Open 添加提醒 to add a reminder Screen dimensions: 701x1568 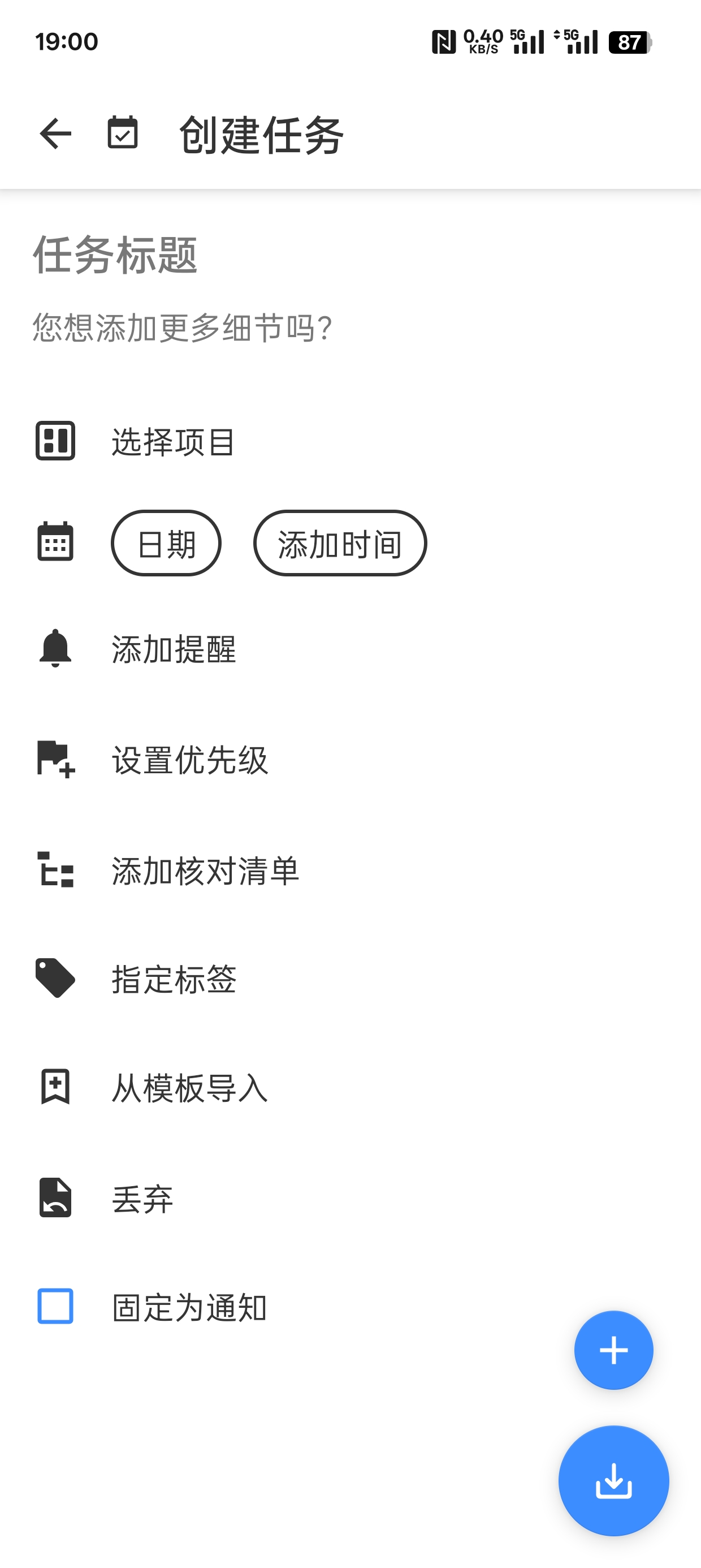click(x=173, y=649)
